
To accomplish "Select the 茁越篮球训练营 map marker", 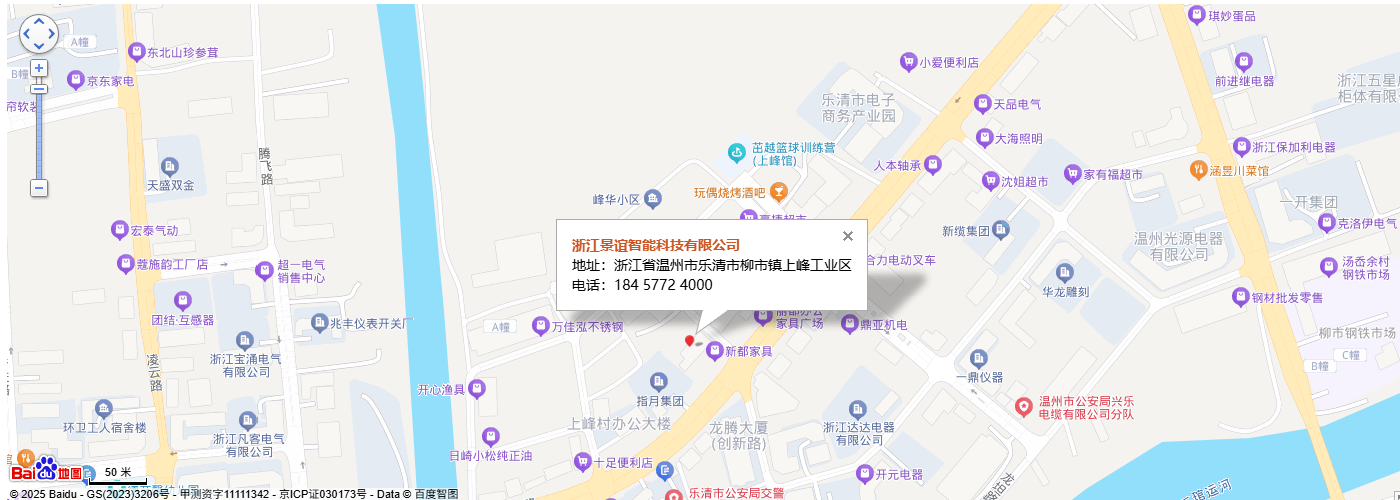I will pyautogui.click(x=737, y=153).
